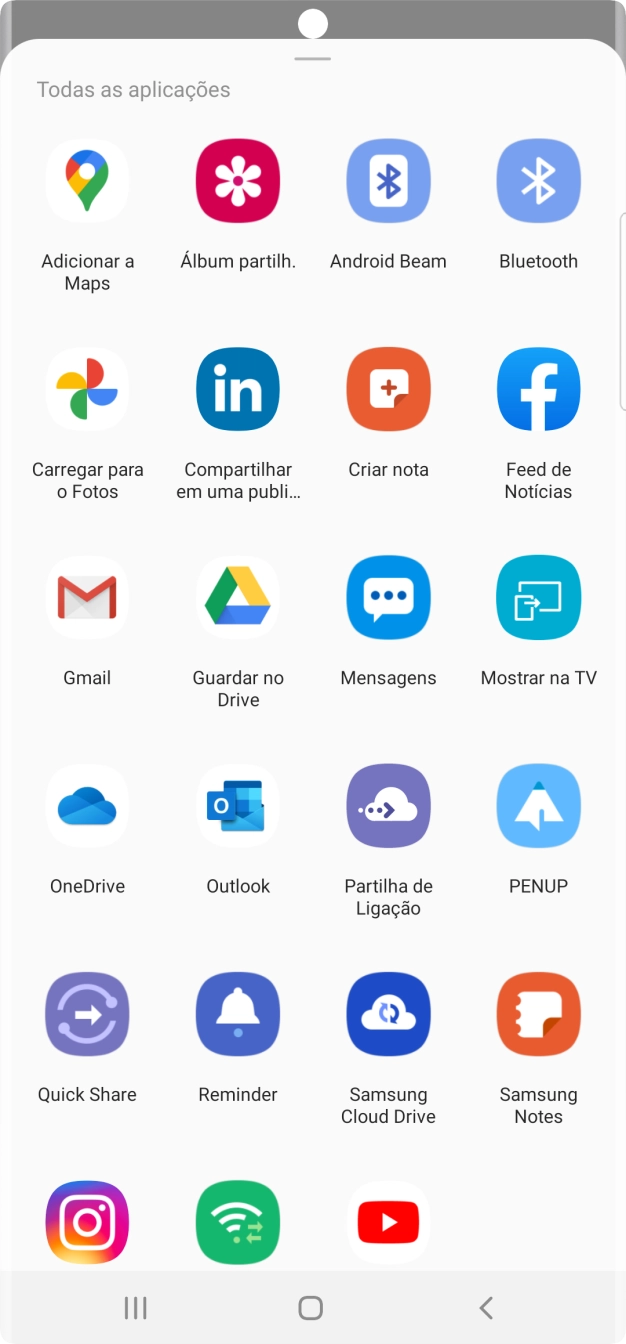Choose Mostrar na TV
This screenshot has width=626, height=1344.
pos(538,598)
